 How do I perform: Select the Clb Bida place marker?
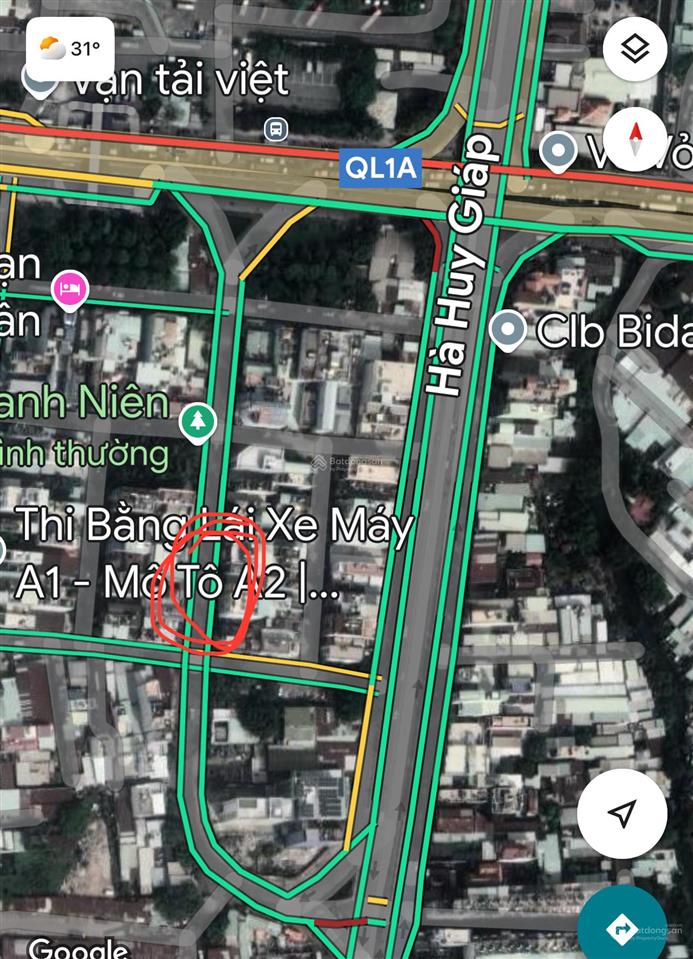[x=509, y=329]
